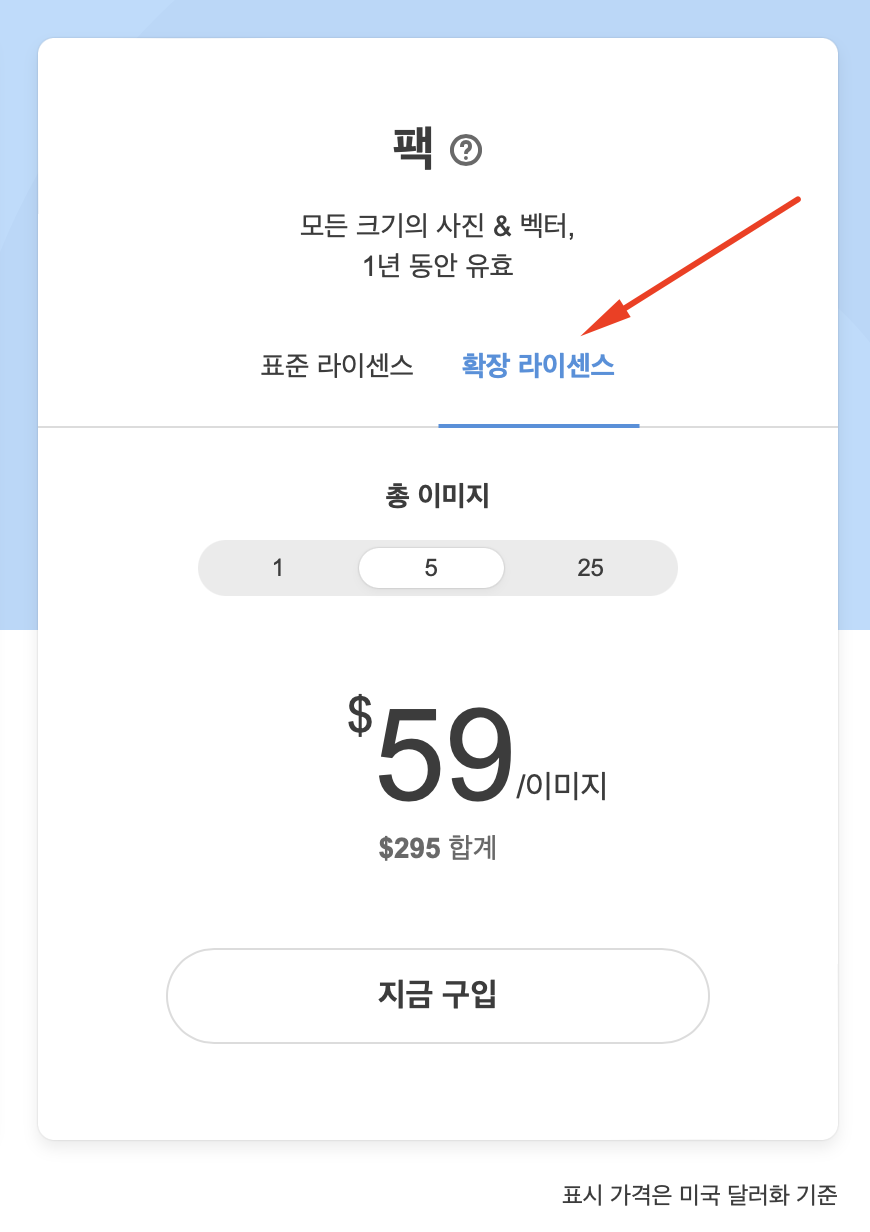Click the 표시 가격은 미국 달러화 기준 note

pyautogui.click(x=698, y=1192)
